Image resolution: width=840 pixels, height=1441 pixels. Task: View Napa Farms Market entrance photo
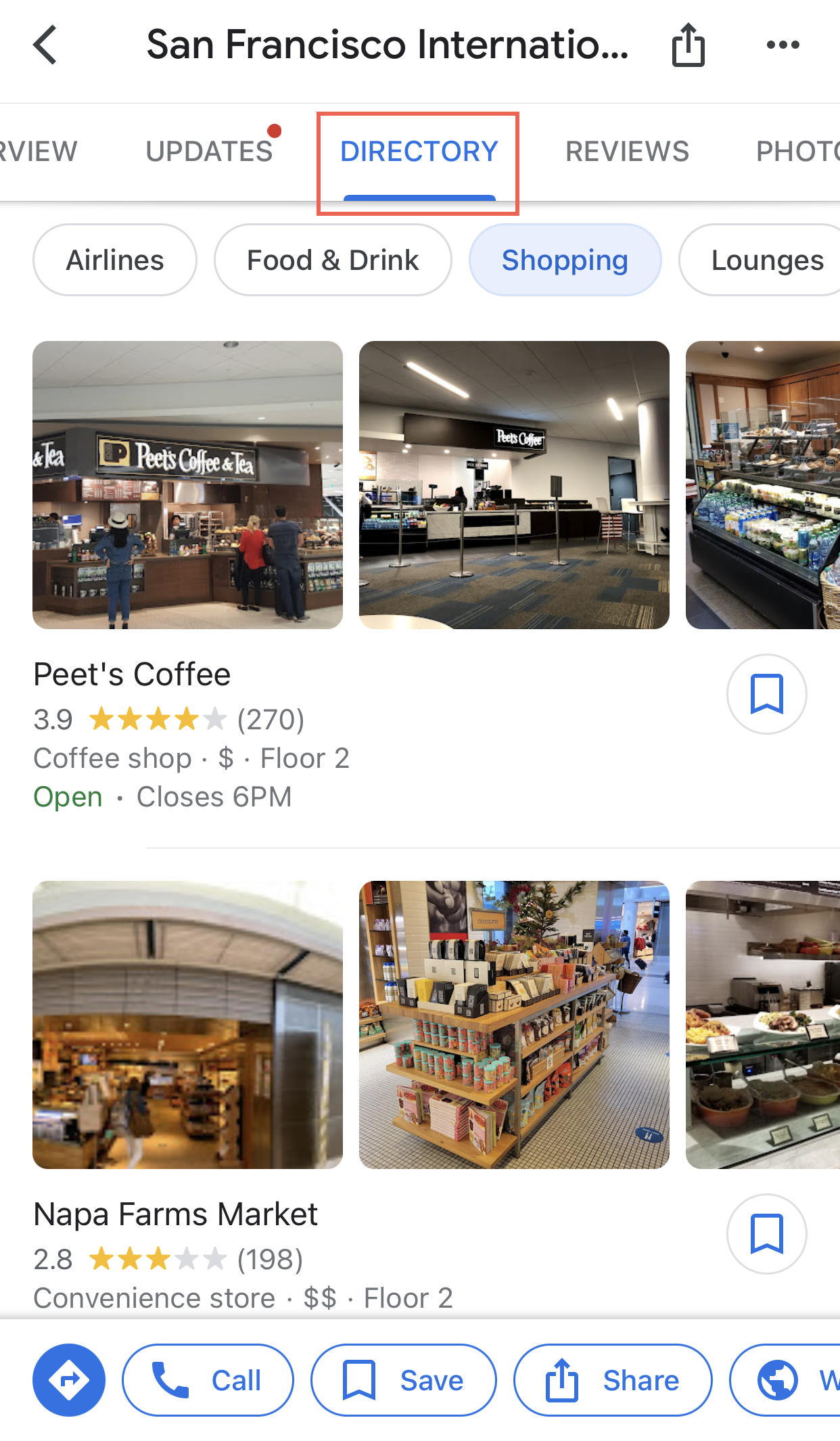coord(187,1025)
